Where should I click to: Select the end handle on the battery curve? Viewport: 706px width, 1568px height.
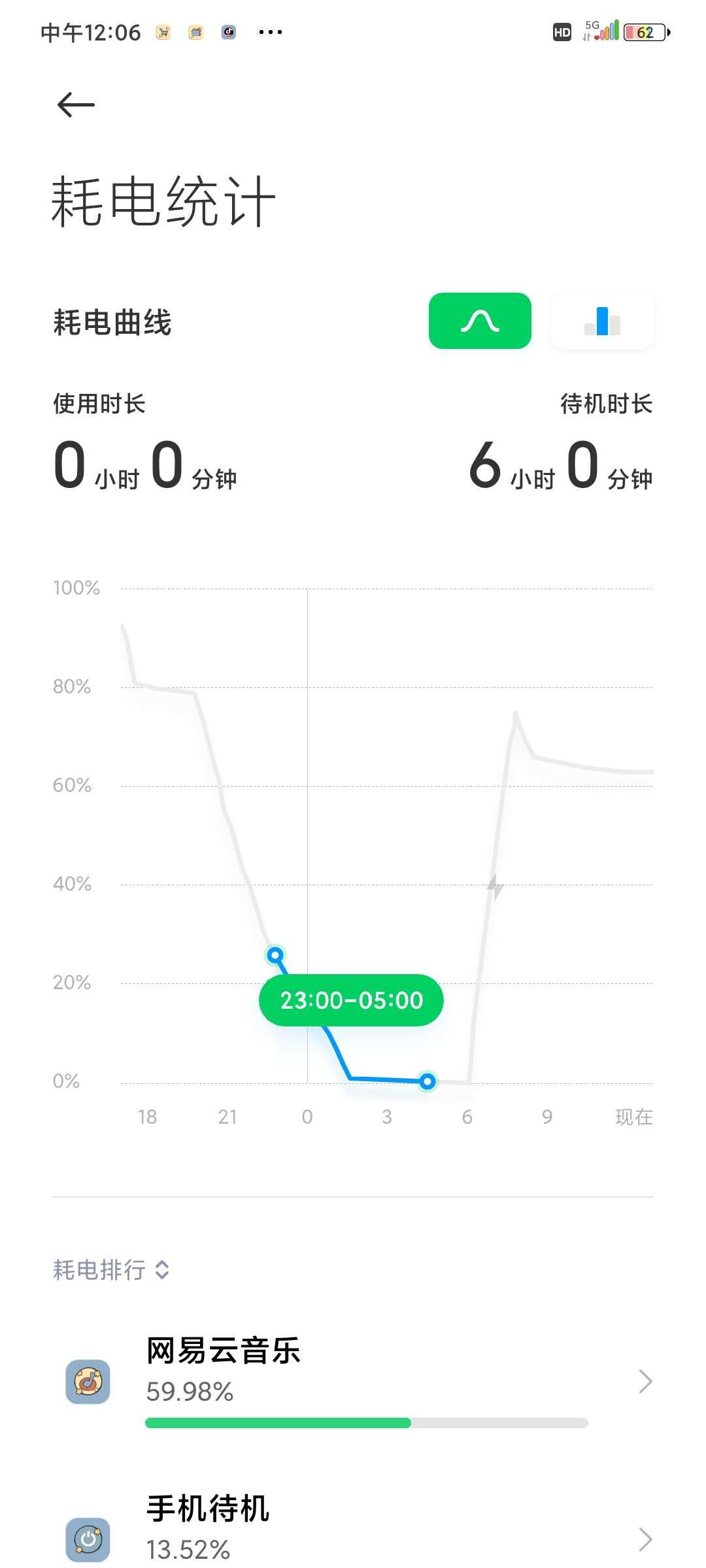point(428,1081)
